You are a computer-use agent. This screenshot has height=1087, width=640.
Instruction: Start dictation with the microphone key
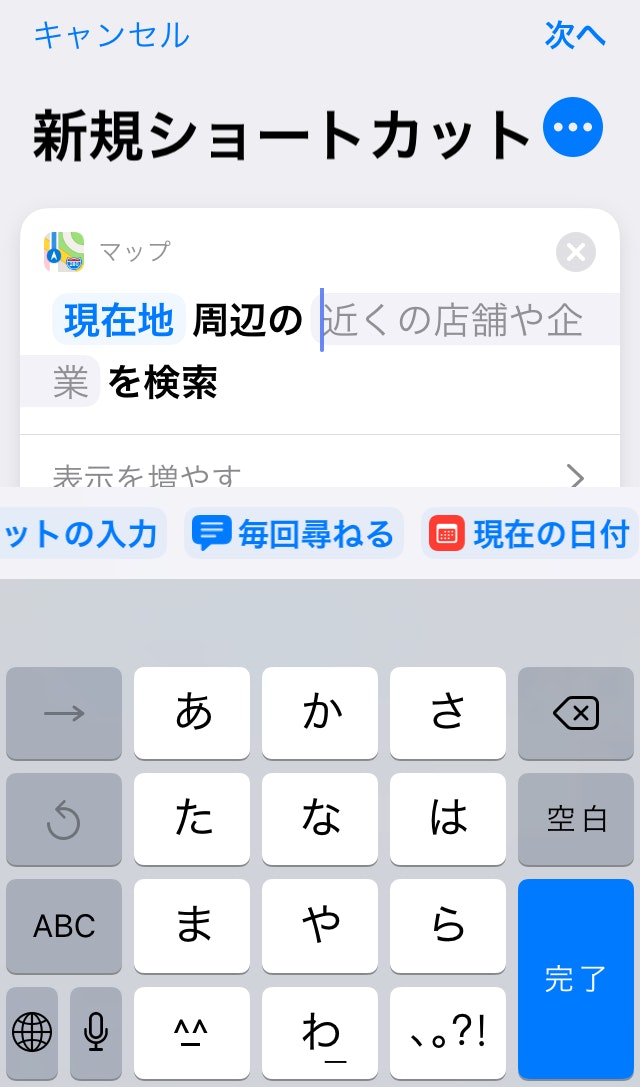pos(96,1031)
